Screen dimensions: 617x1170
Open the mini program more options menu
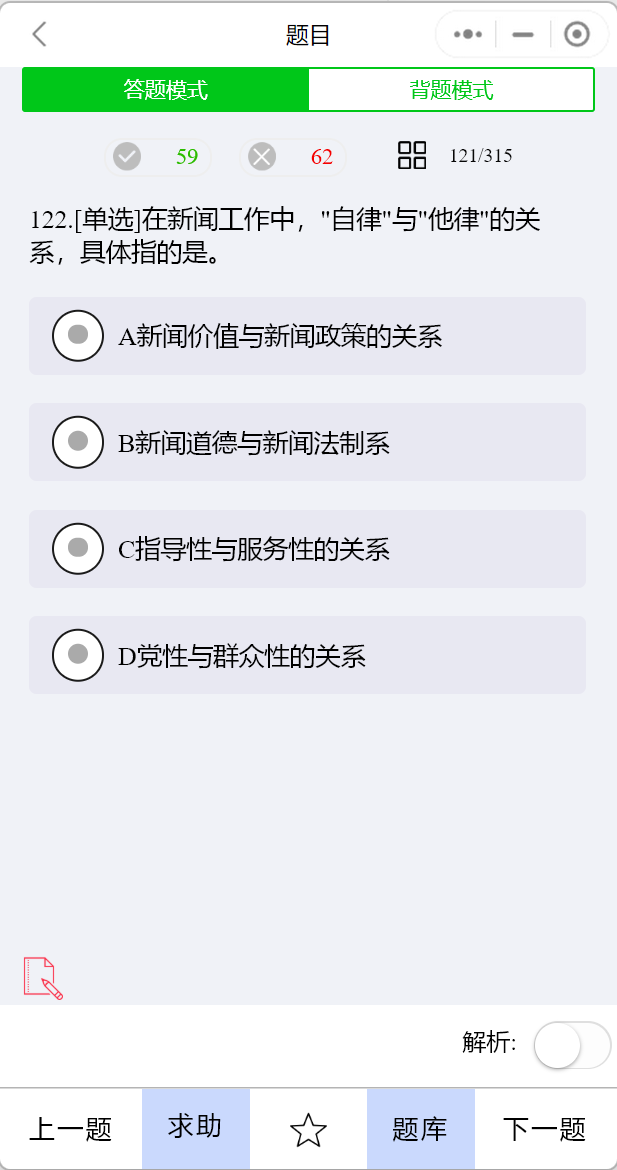click(x=467, y=35)
